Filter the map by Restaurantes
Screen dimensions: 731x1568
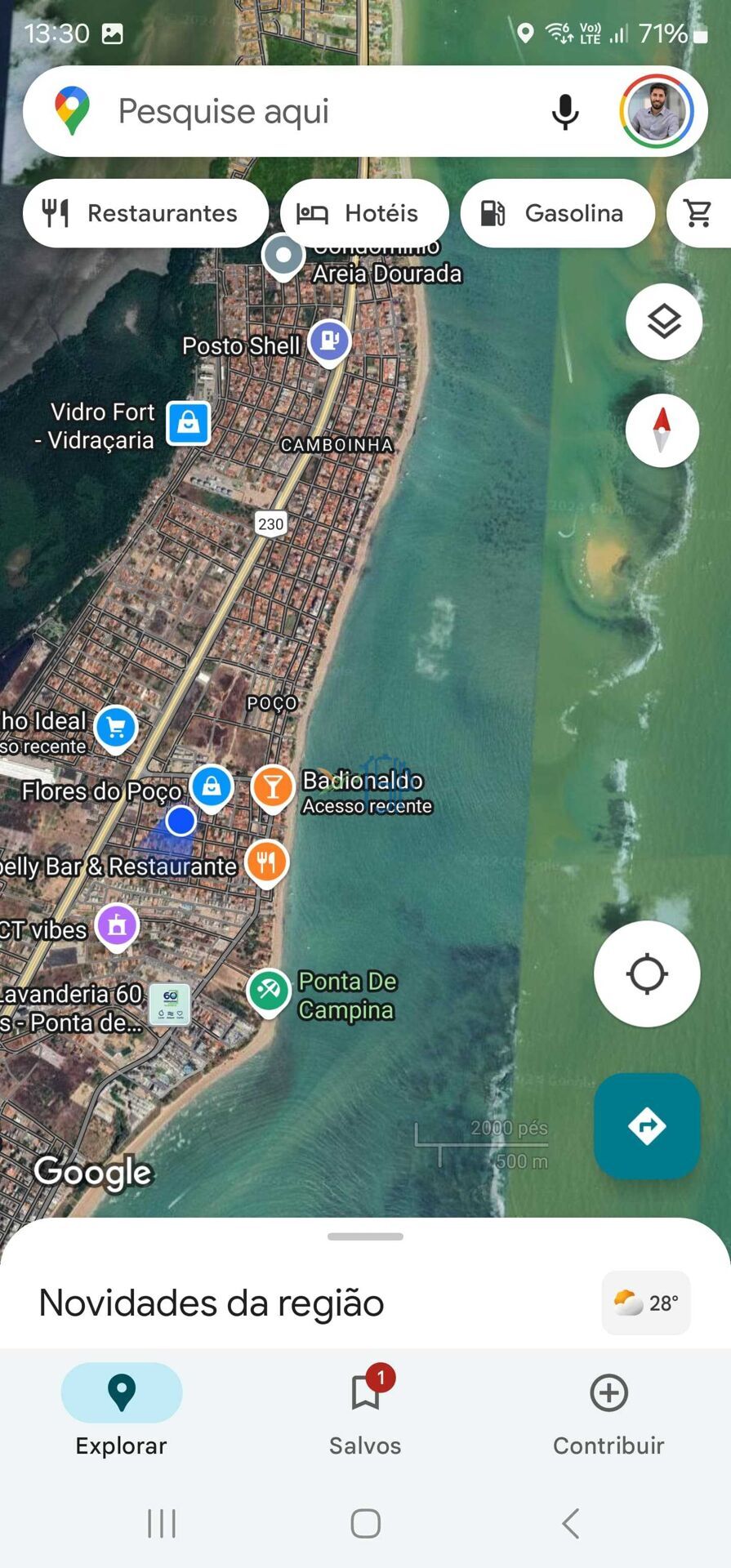(x=145, y=213)
